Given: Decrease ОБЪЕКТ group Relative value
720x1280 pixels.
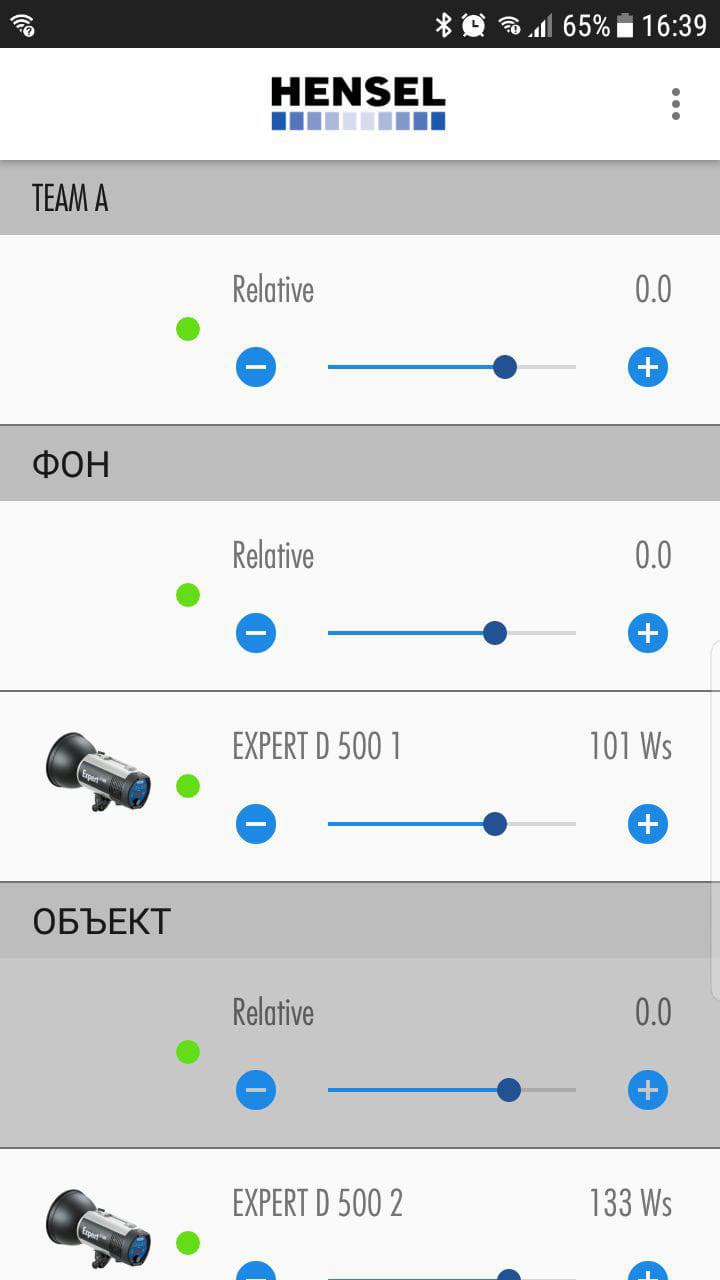Looking at the screenshot, I should [256, 1090].
